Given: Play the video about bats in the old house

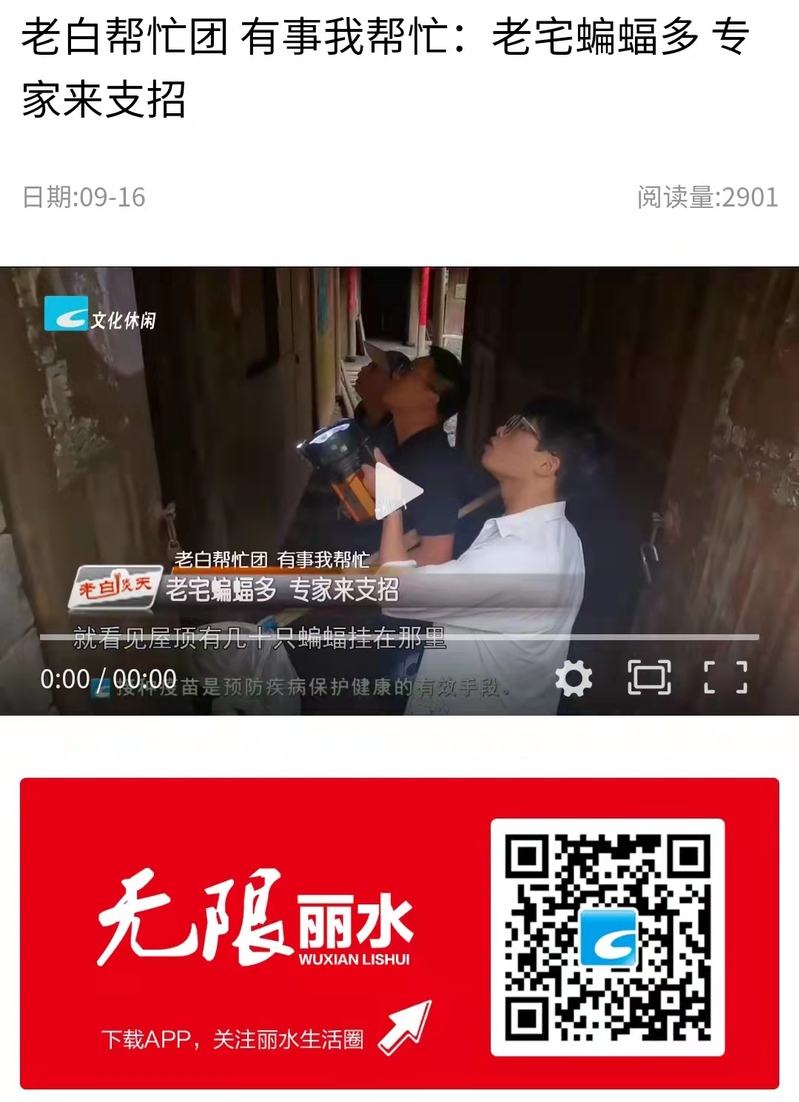Looking at the screenshot, I should (x=399, y=490).
